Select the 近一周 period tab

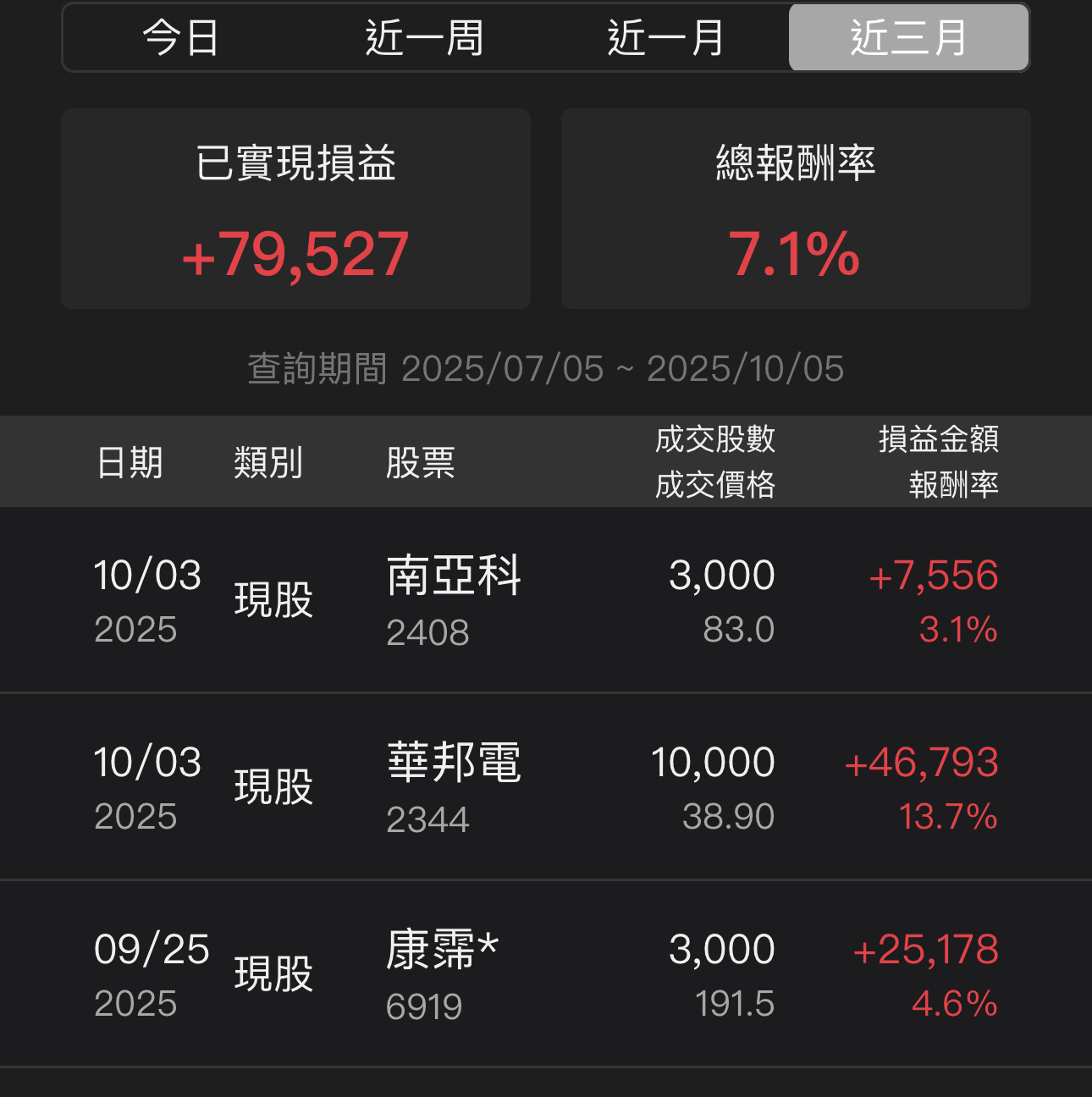424,38
